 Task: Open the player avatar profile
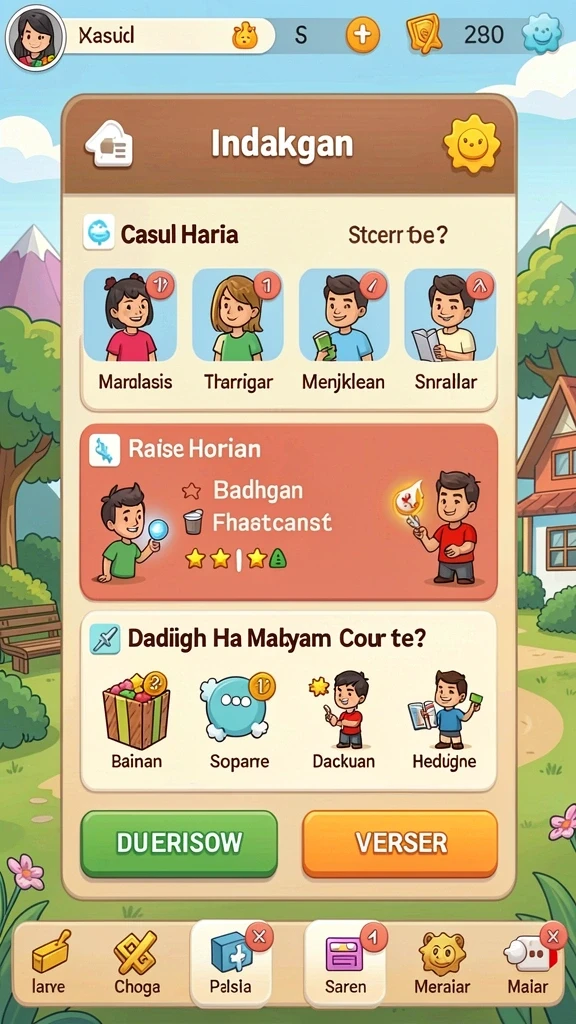(x=35, y=37)
